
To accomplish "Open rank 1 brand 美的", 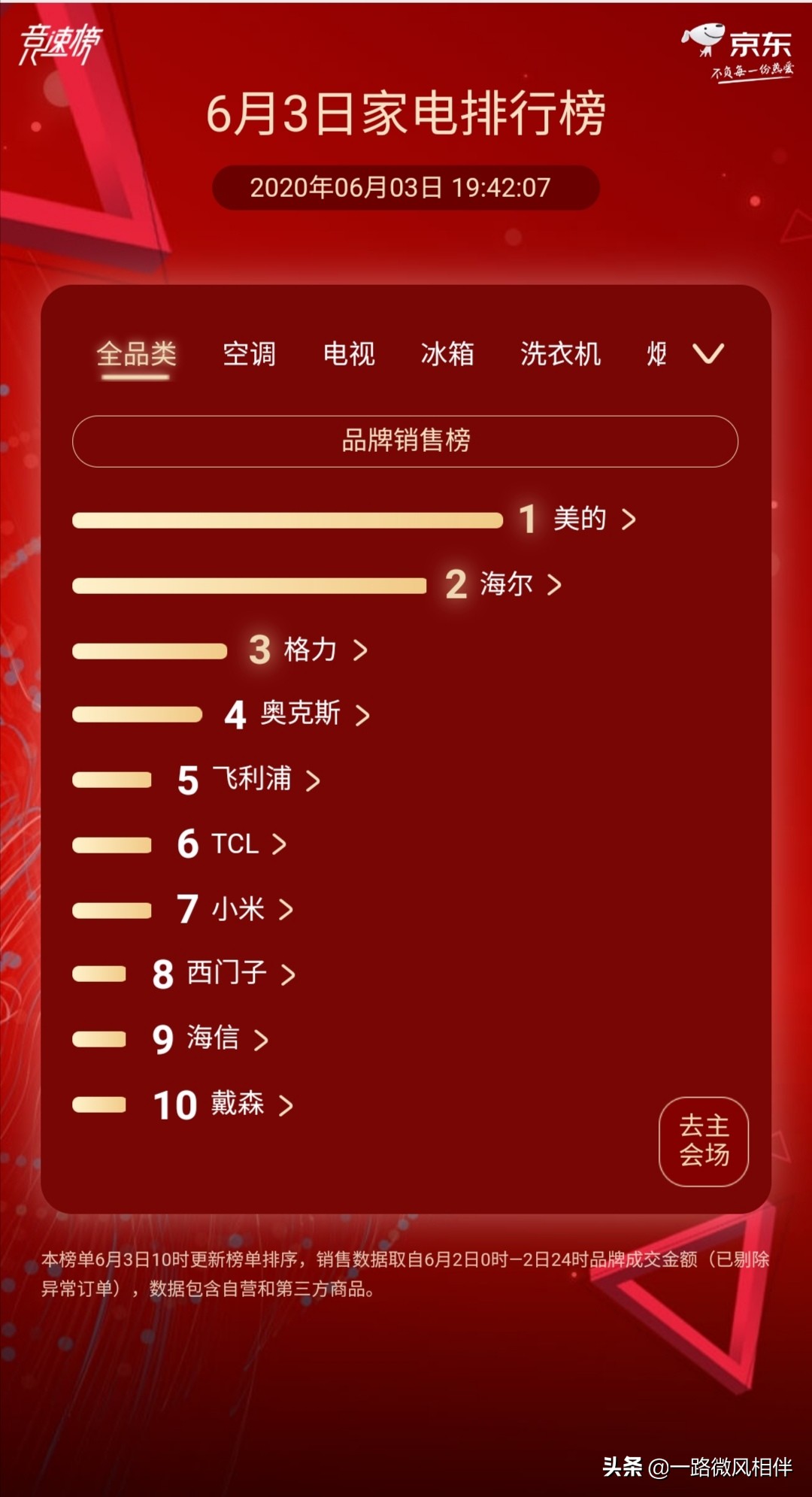I will click(580, 519).
